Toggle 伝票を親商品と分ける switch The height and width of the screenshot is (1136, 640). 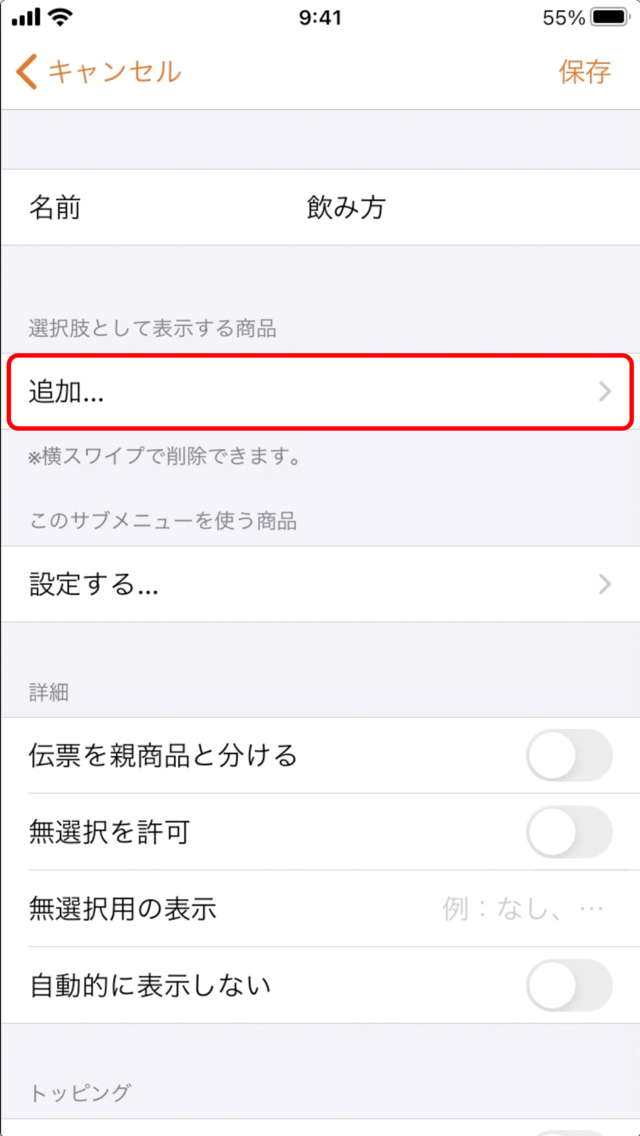click(570, 756)
